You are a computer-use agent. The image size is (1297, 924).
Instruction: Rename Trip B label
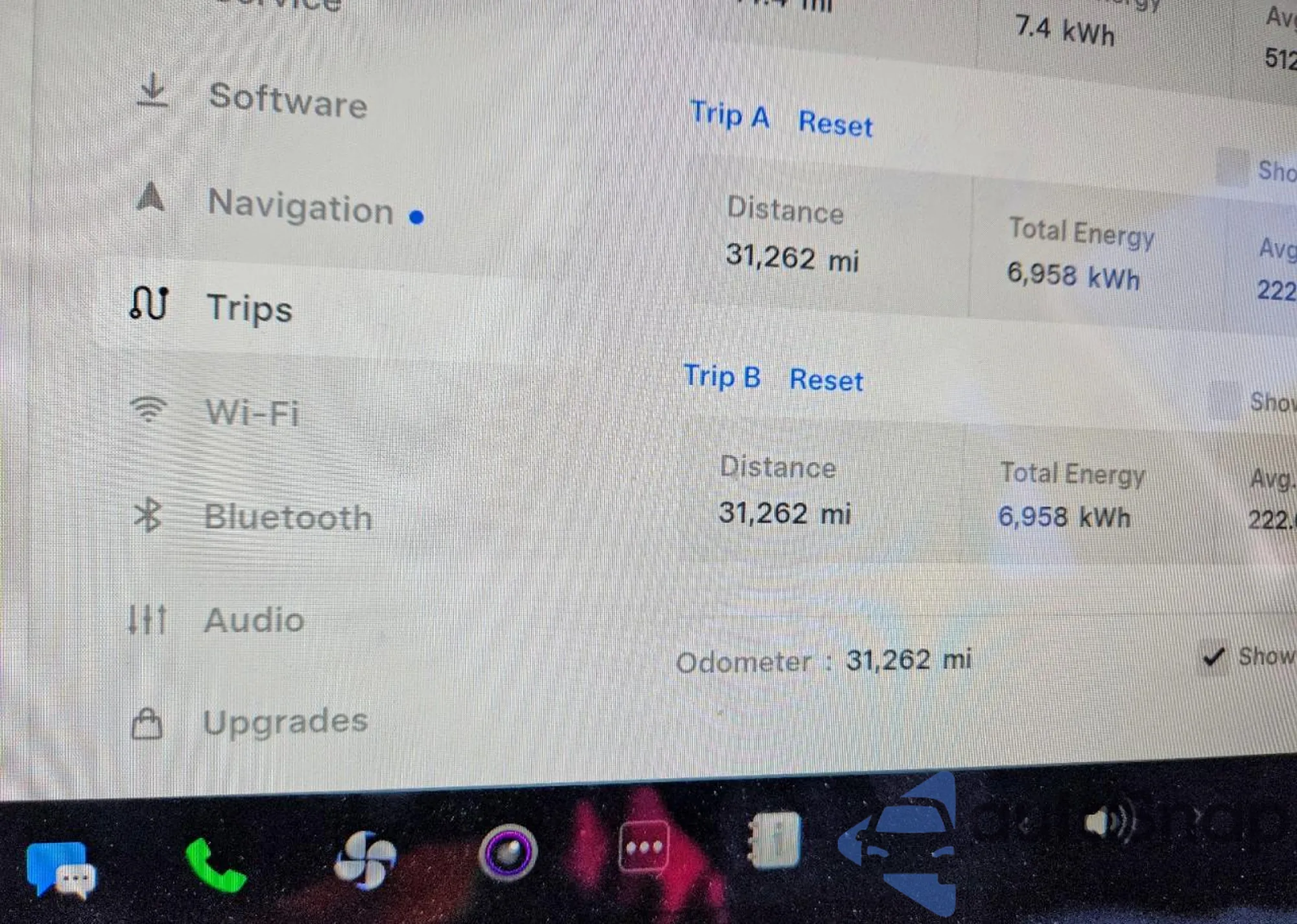coord(722,377)
